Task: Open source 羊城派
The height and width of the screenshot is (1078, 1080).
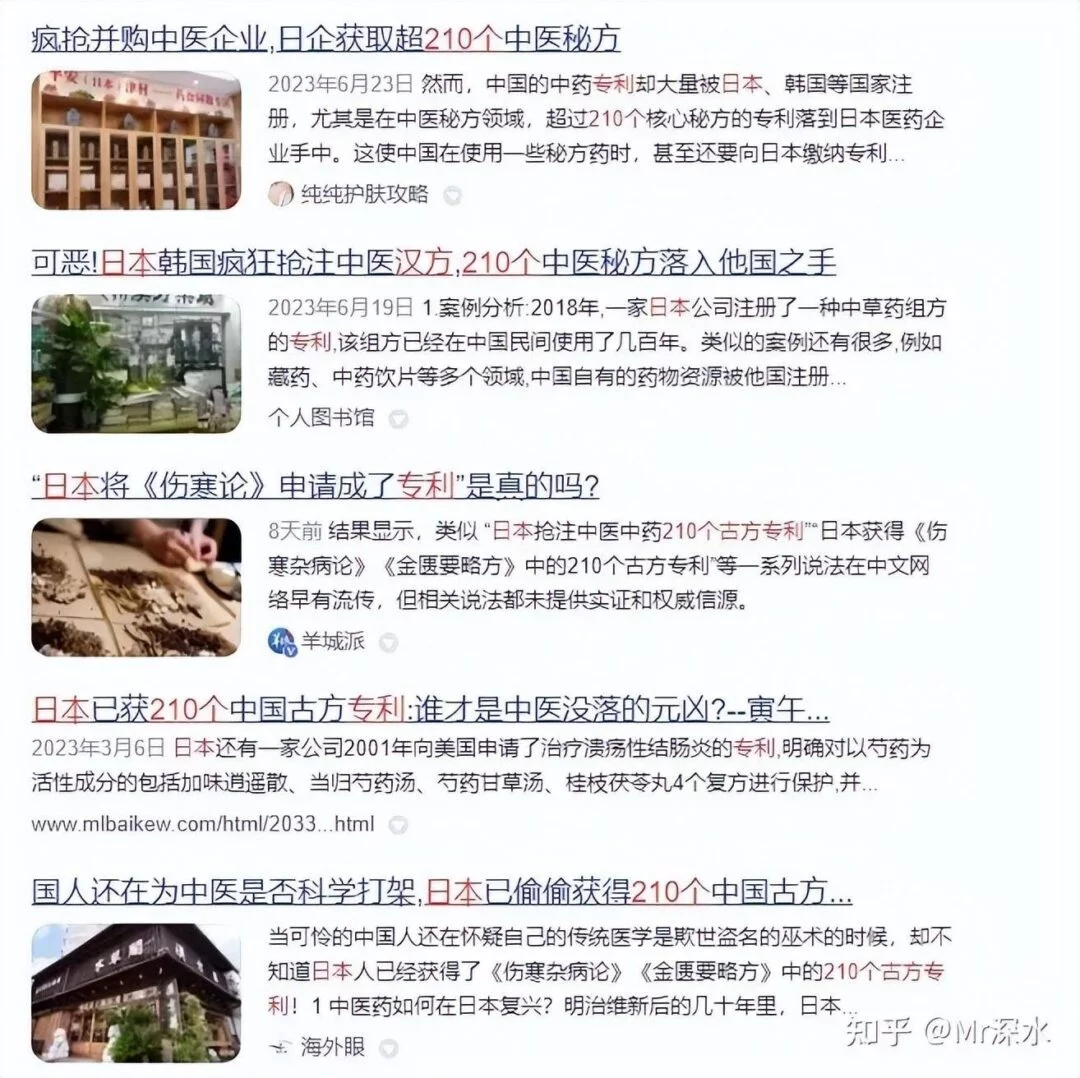Action: click(332, 641)
